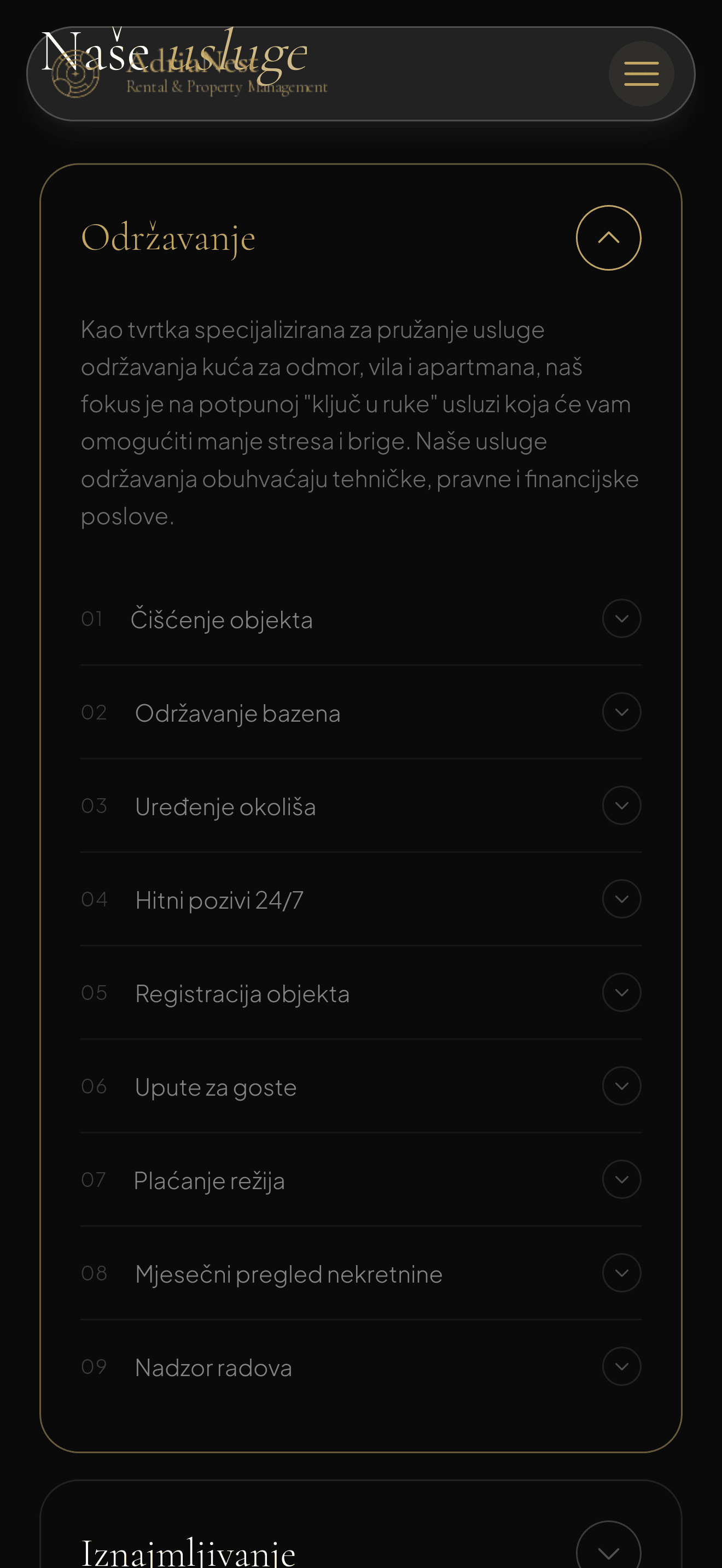Expand the Registracija objekta item
The height and width of the screenshot is (1568, 722).
[x=621, y=992]
